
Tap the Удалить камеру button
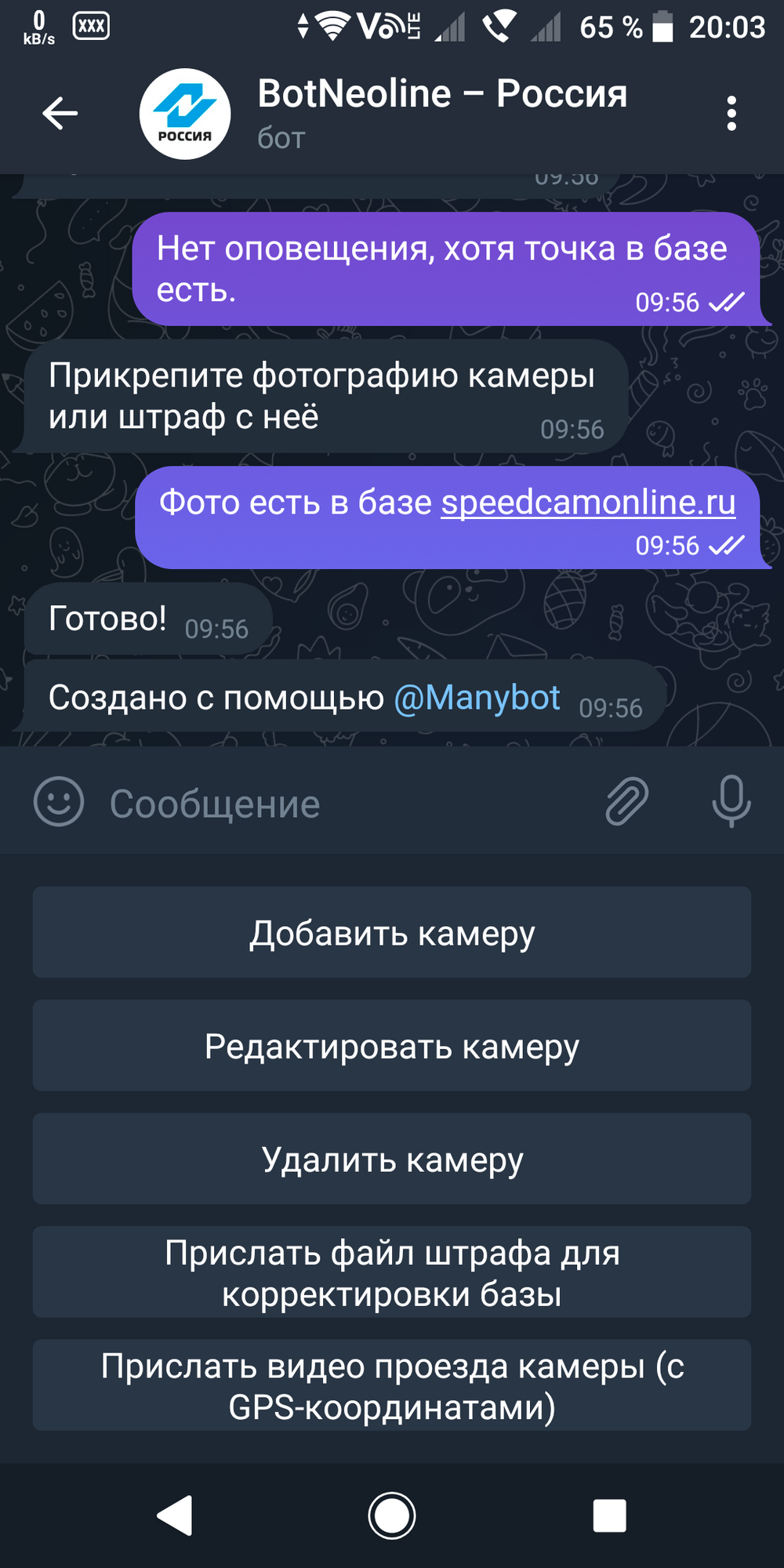pyautogui.click(x=392, y=1159)
